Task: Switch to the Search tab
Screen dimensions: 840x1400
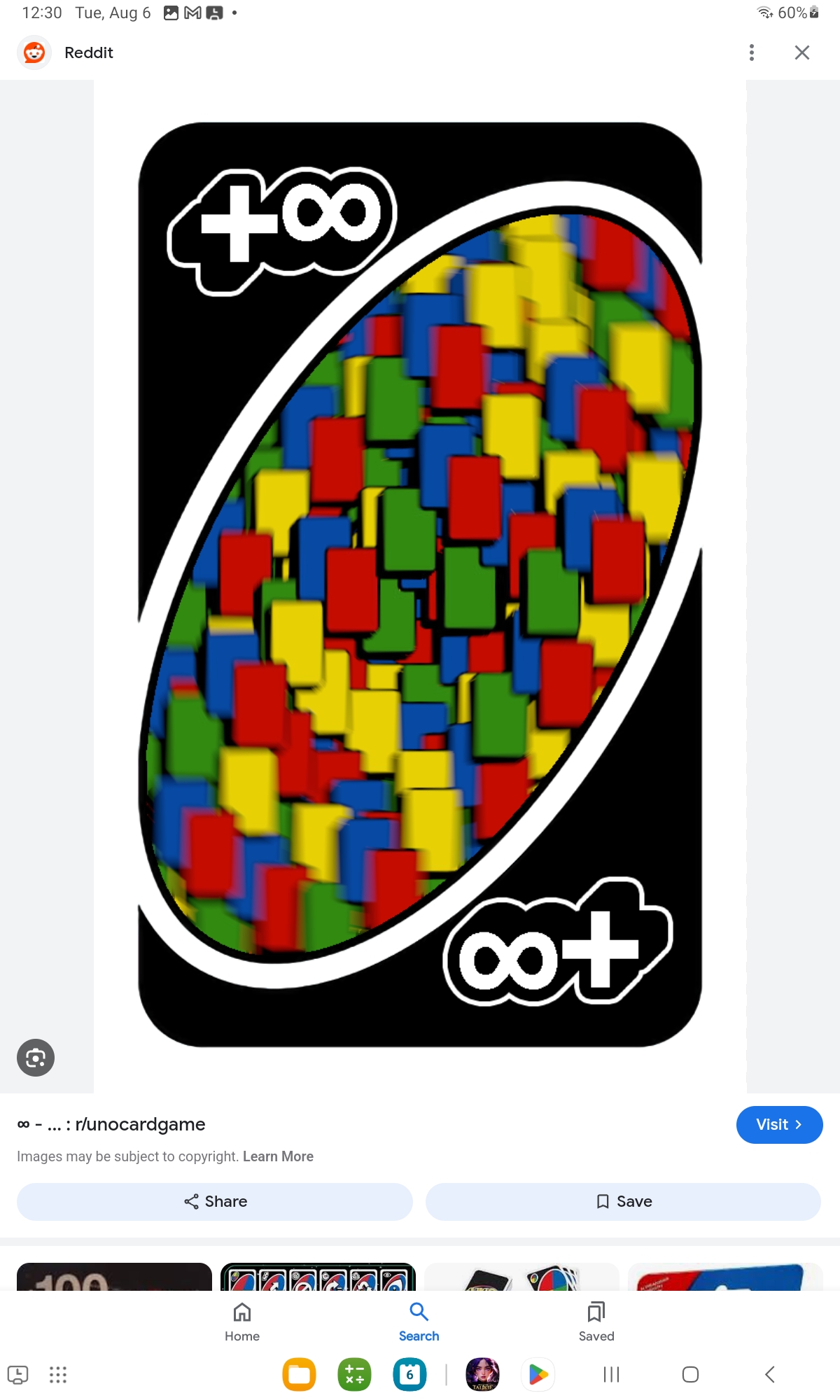Action: click(x=419, y=1322)
